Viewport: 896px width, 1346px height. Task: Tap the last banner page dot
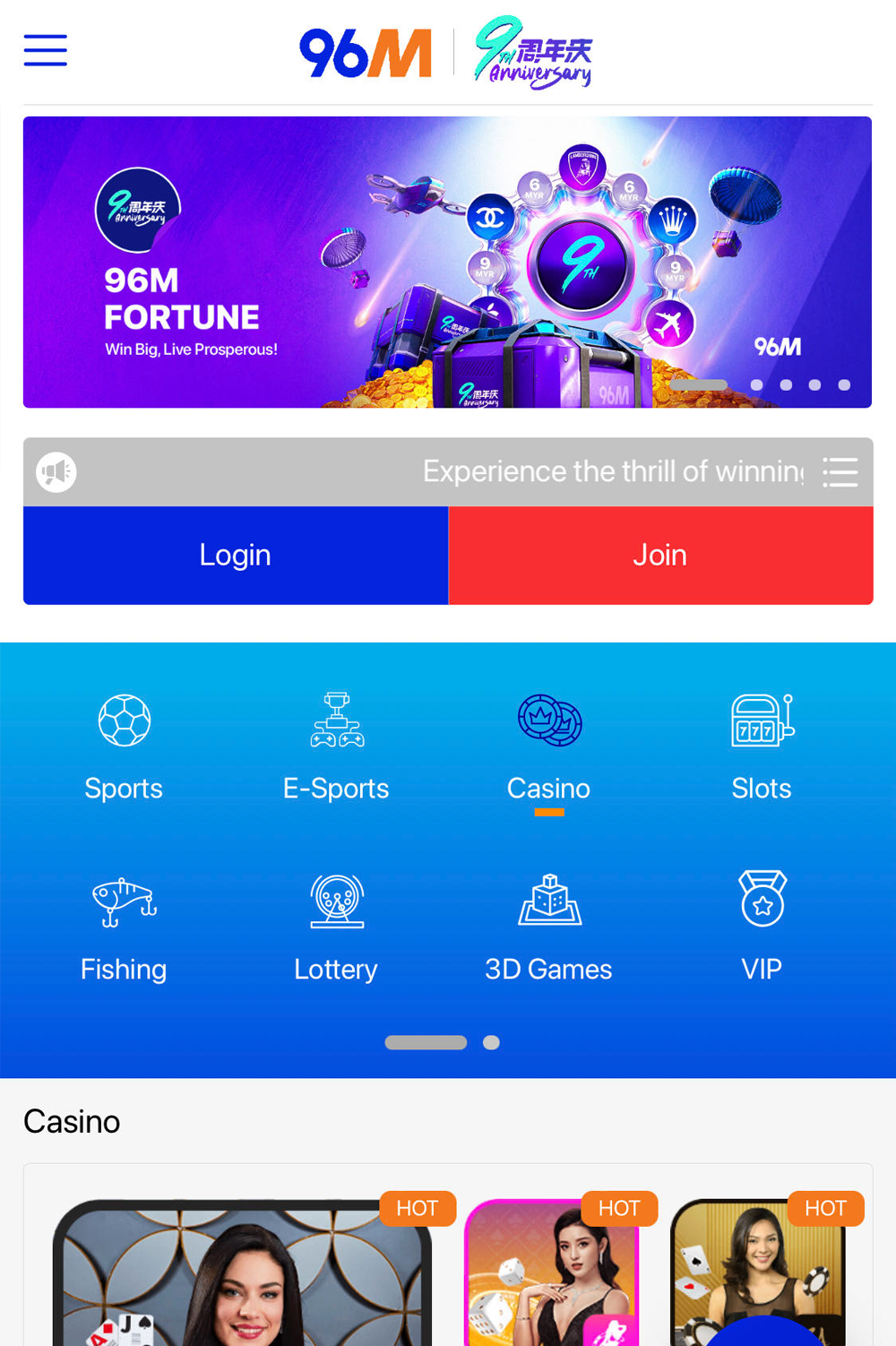[844, 384]
